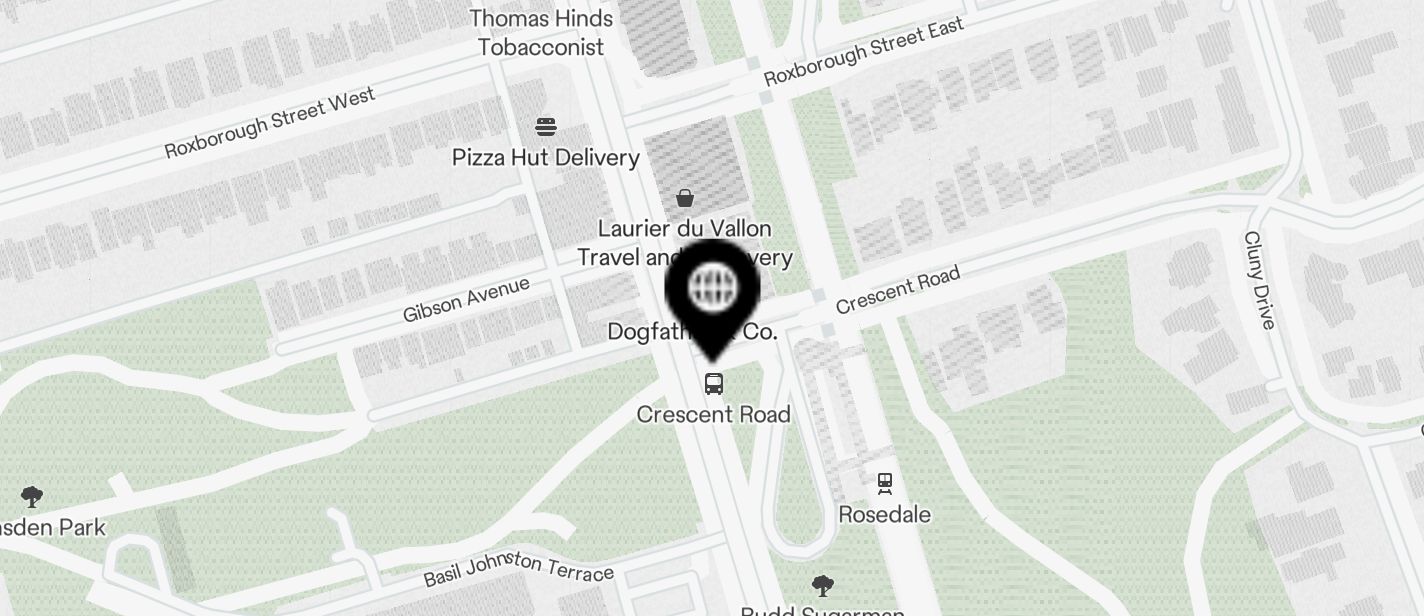Image resolution: width=1424 pixels, height=616 pixels.
Task: Select the Rosedale train station marker
Action: pyautogui.click(x=884, y=484)
